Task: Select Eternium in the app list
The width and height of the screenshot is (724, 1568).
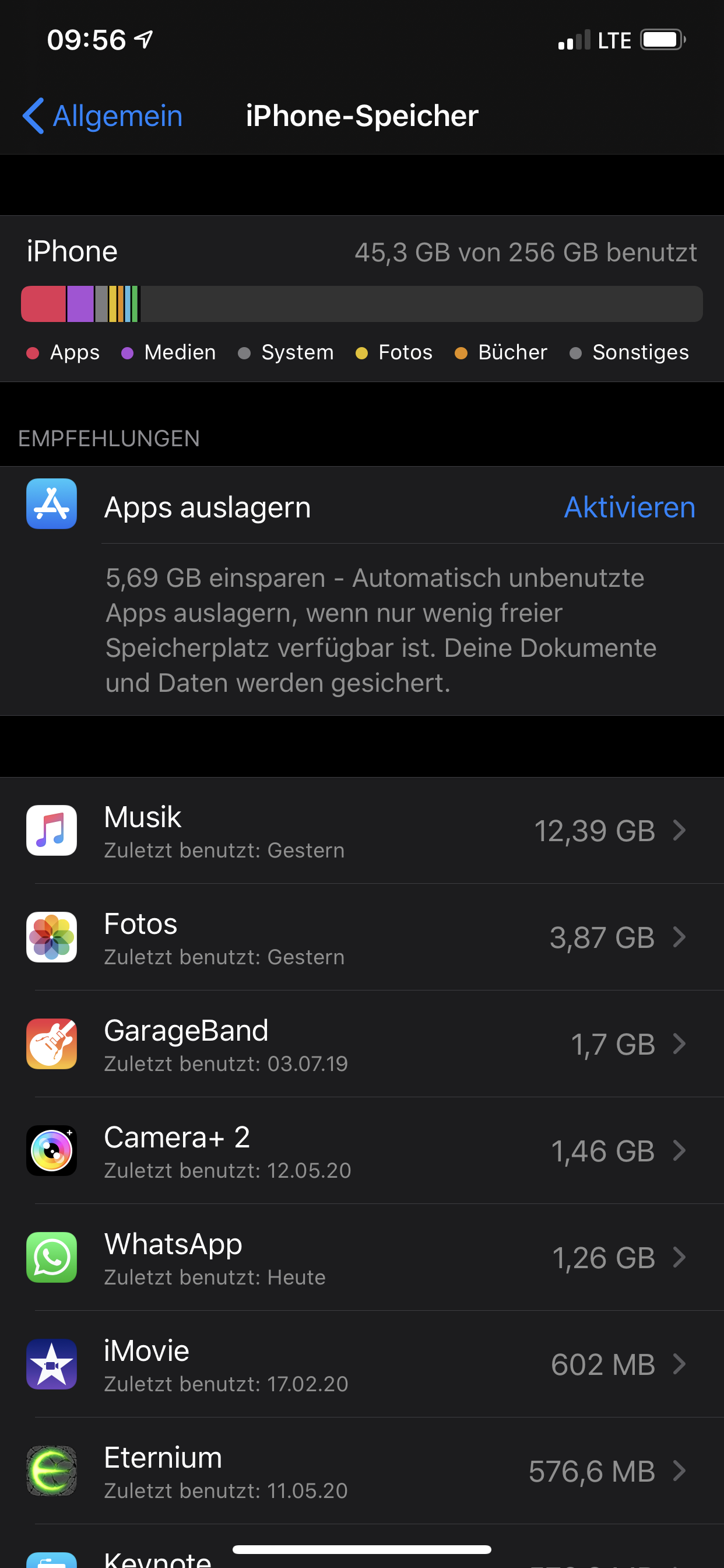Action: point(361,1471)
